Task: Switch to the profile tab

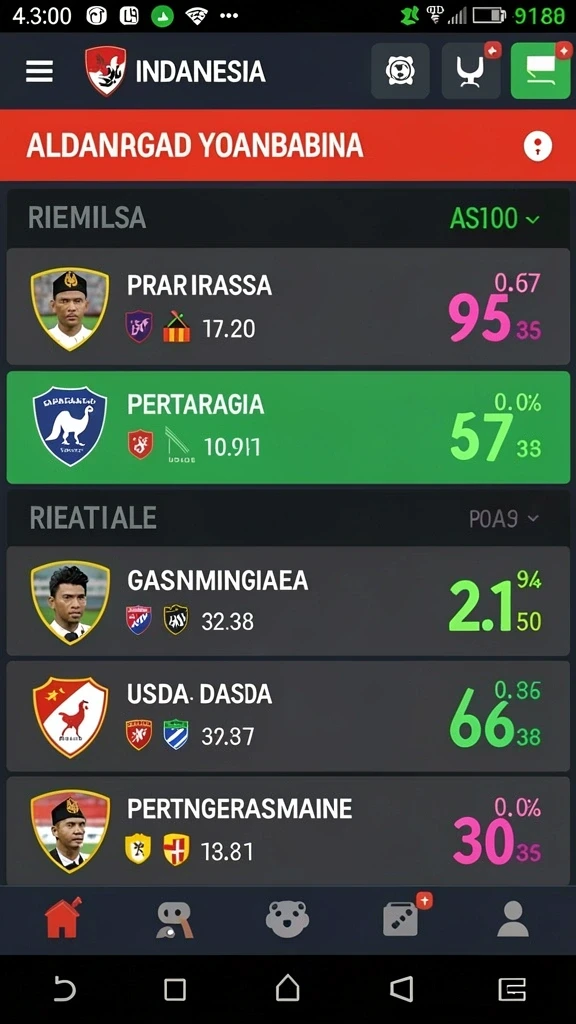Action: [x=513, y=919]
